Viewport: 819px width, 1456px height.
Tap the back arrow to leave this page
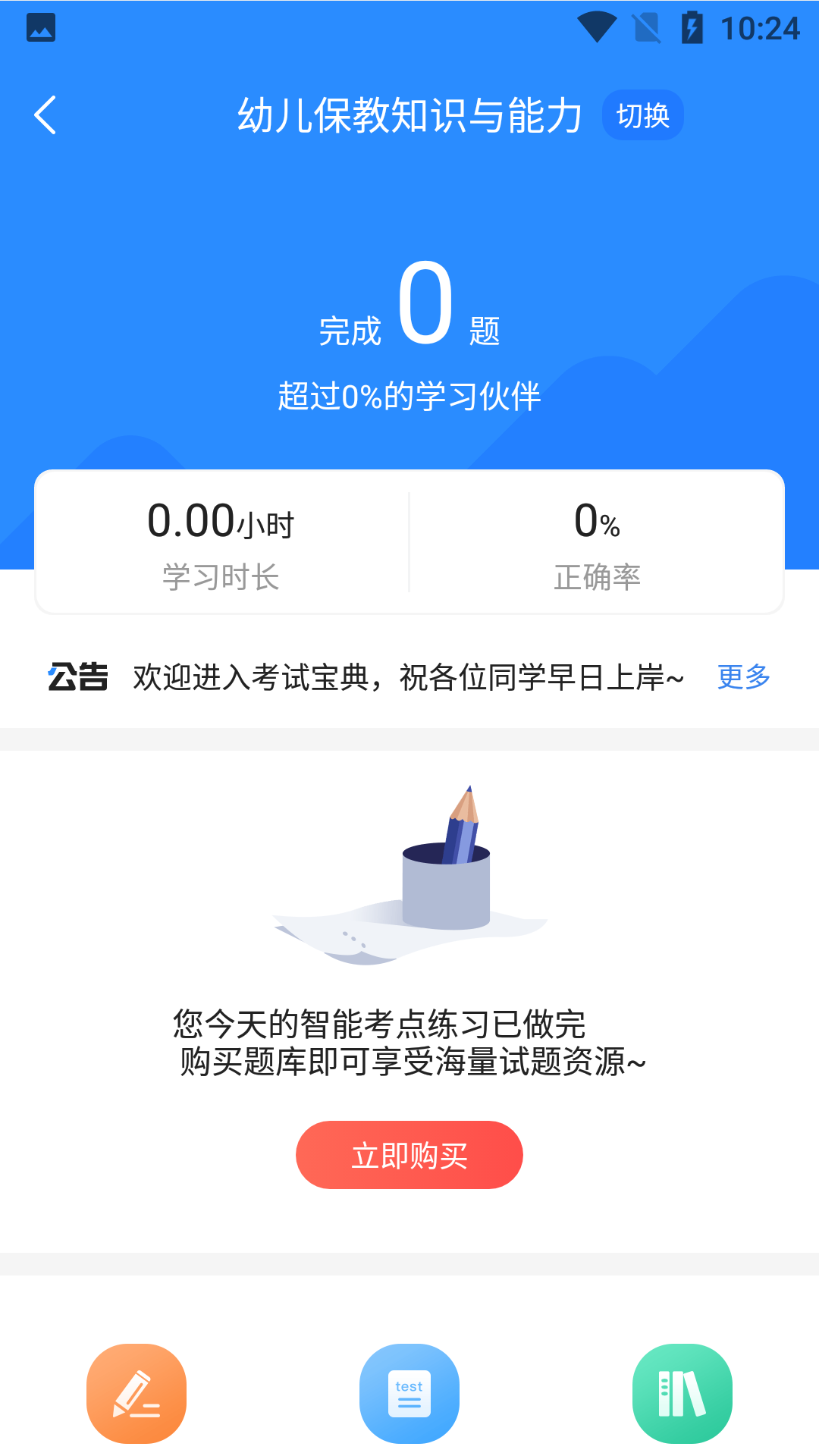click(x=46, y=115)
